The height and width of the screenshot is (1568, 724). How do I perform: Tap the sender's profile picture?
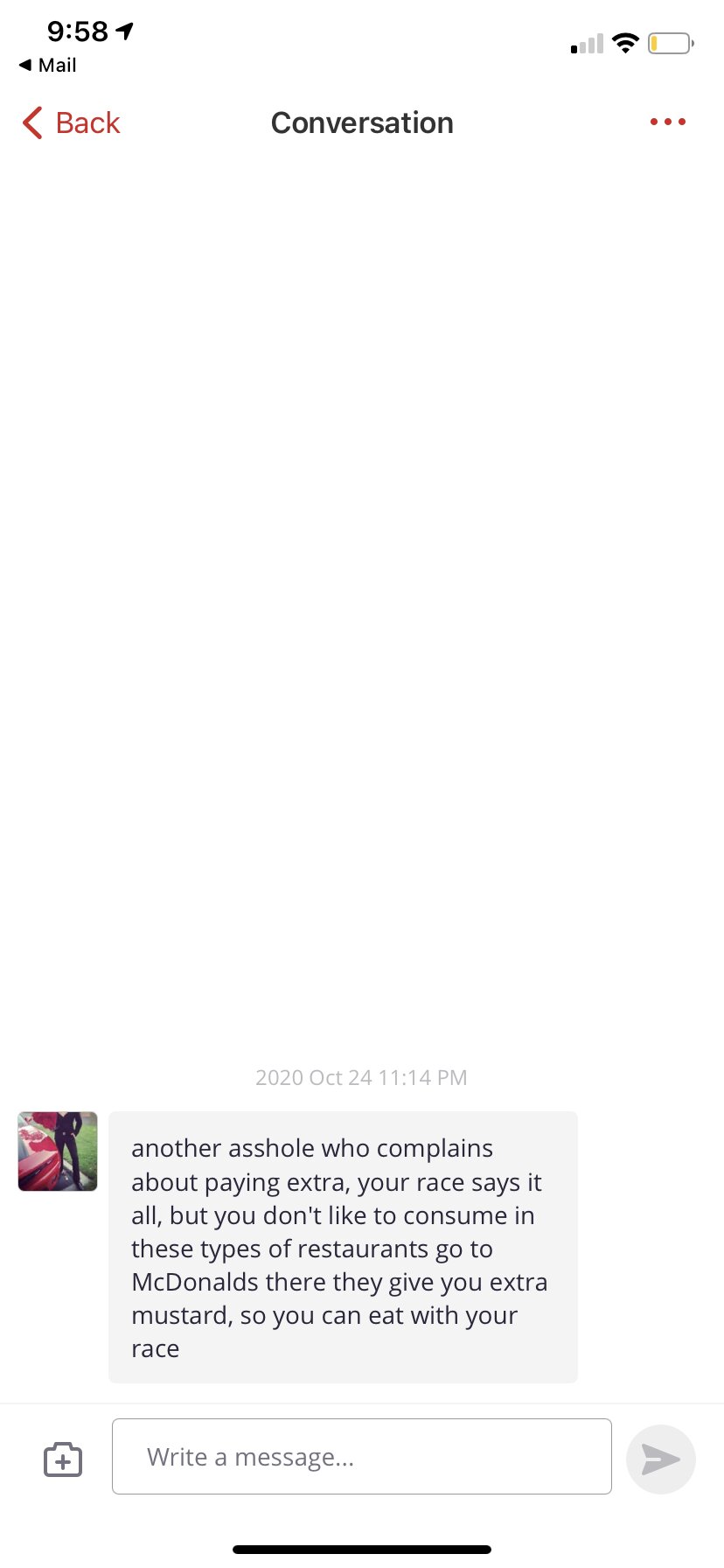pos(58,1151)
